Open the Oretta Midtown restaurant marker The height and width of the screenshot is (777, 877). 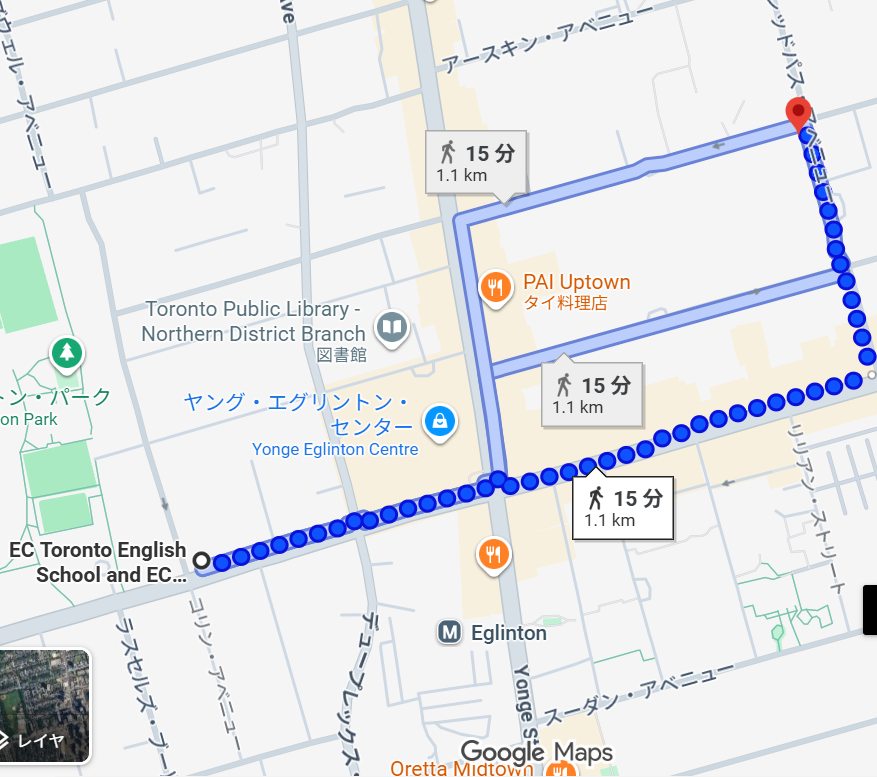[x=561, y=769]
